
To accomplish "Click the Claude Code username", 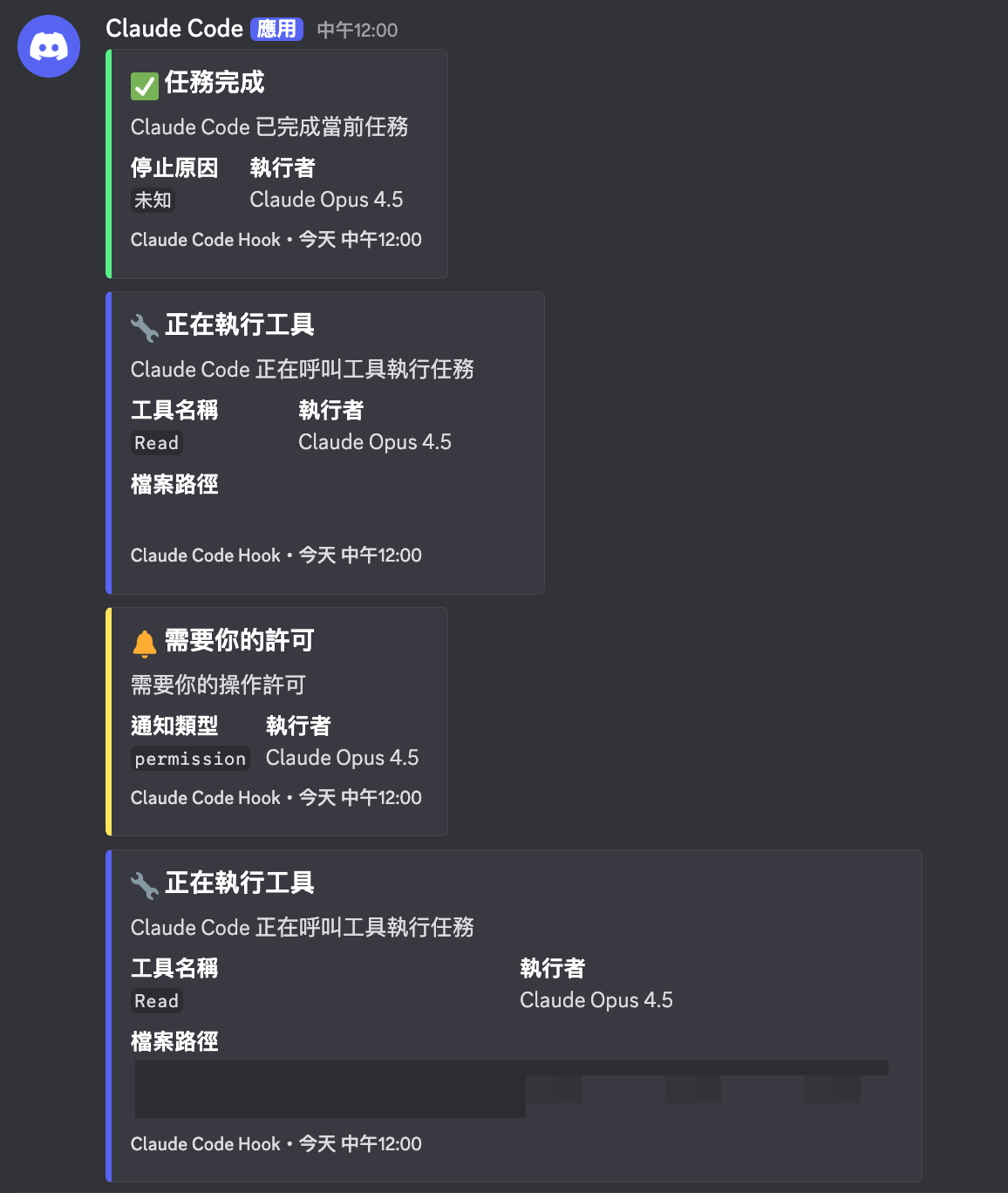I will pyautogui.click(x=174, y=28).
